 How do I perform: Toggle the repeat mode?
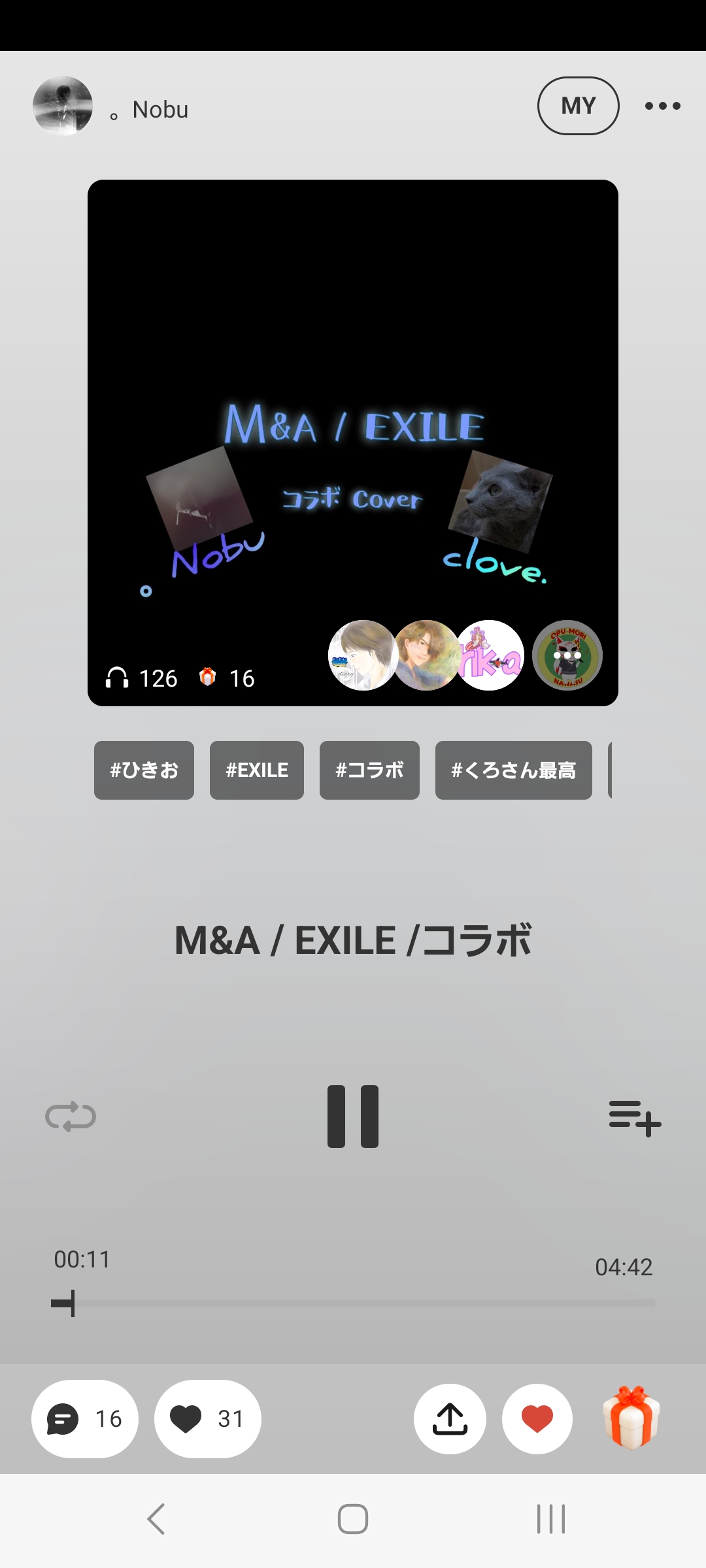click(71, 1117)
